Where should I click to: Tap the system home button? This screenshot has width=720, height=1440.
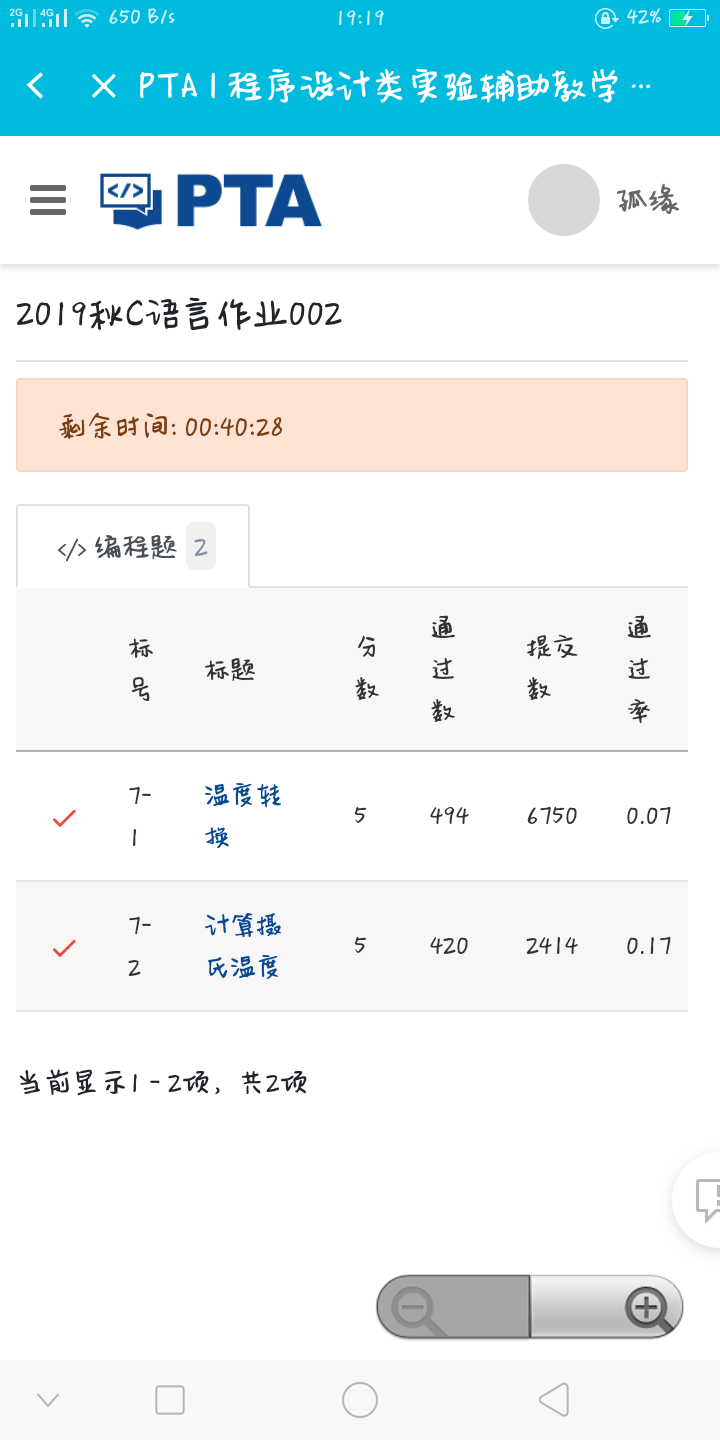tap(360, 1400)
